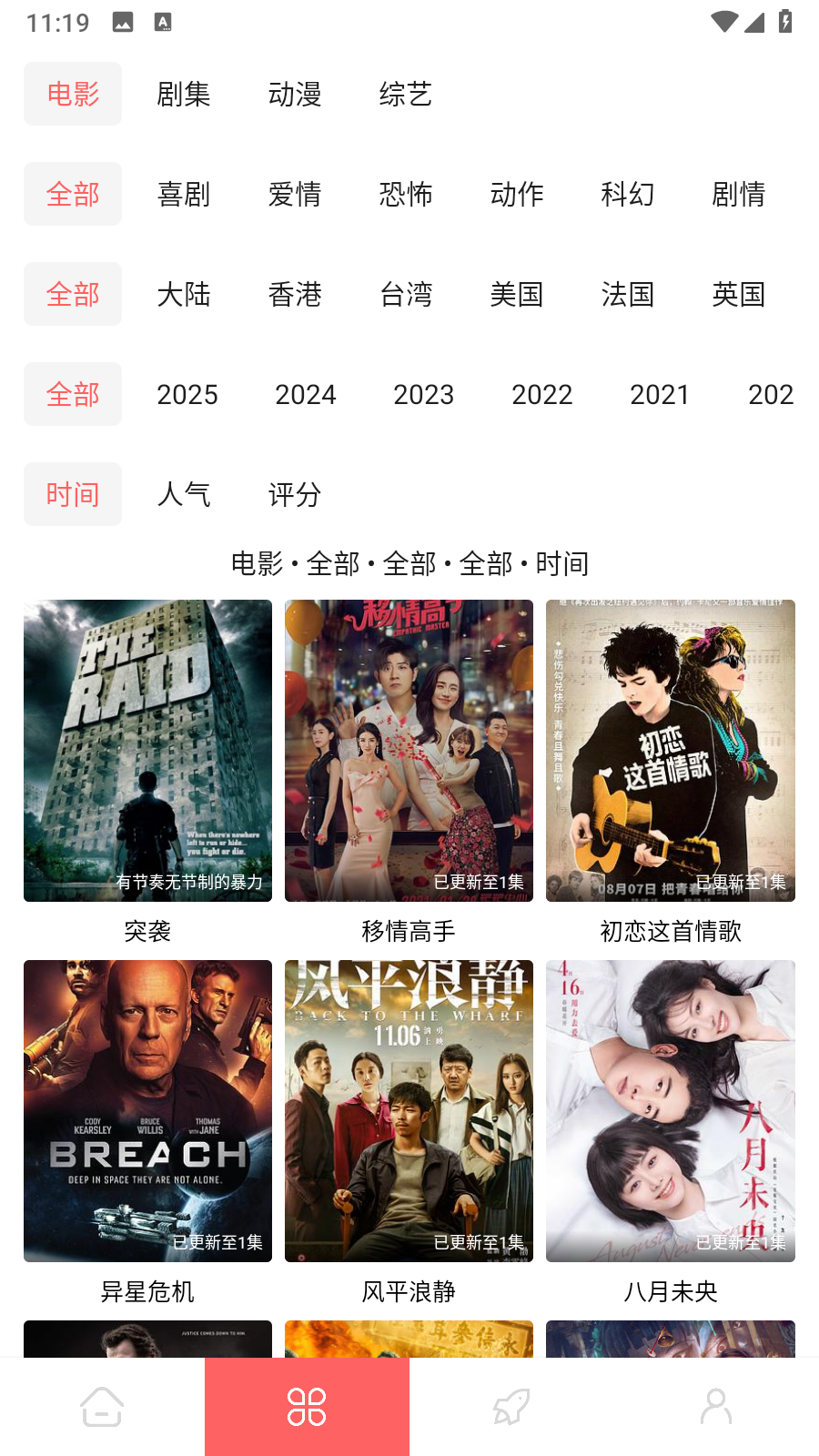Select the 香港 region filter
This screenshot has height=1456, width=819.
coord(295,293)
